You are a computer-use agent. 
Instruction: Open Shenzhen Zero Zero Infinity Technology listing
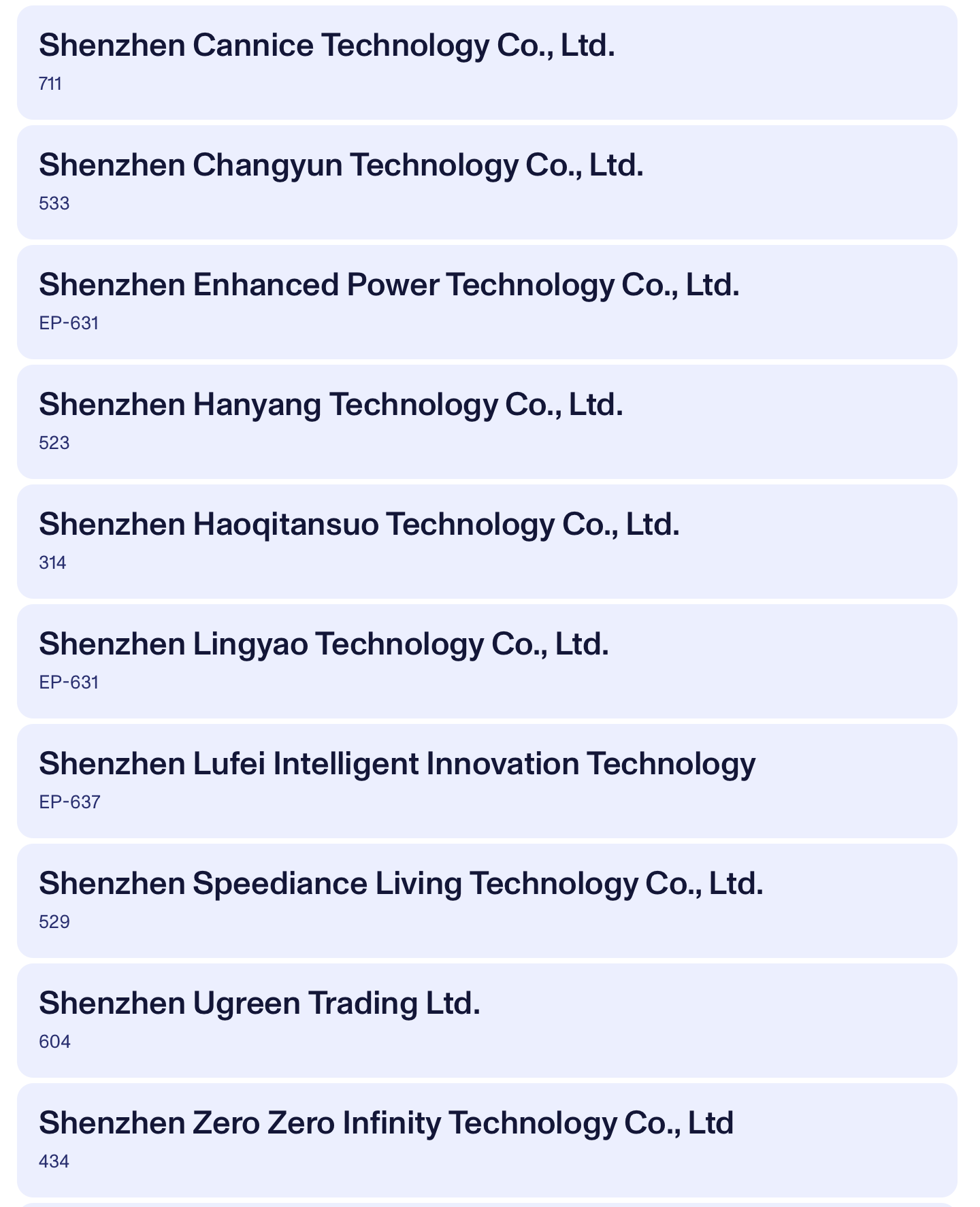(386, 1122)
